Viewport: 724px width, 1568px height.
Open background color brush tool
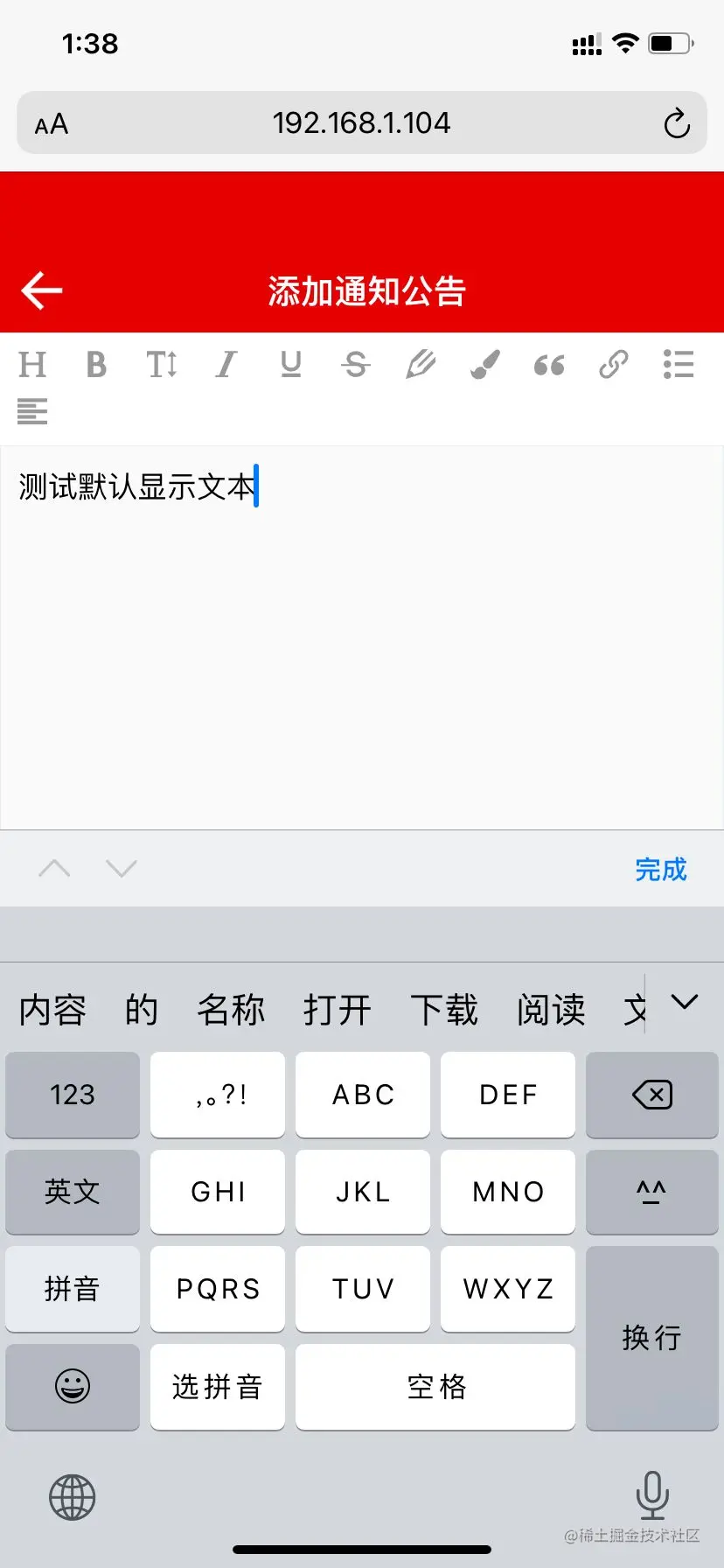485,364
